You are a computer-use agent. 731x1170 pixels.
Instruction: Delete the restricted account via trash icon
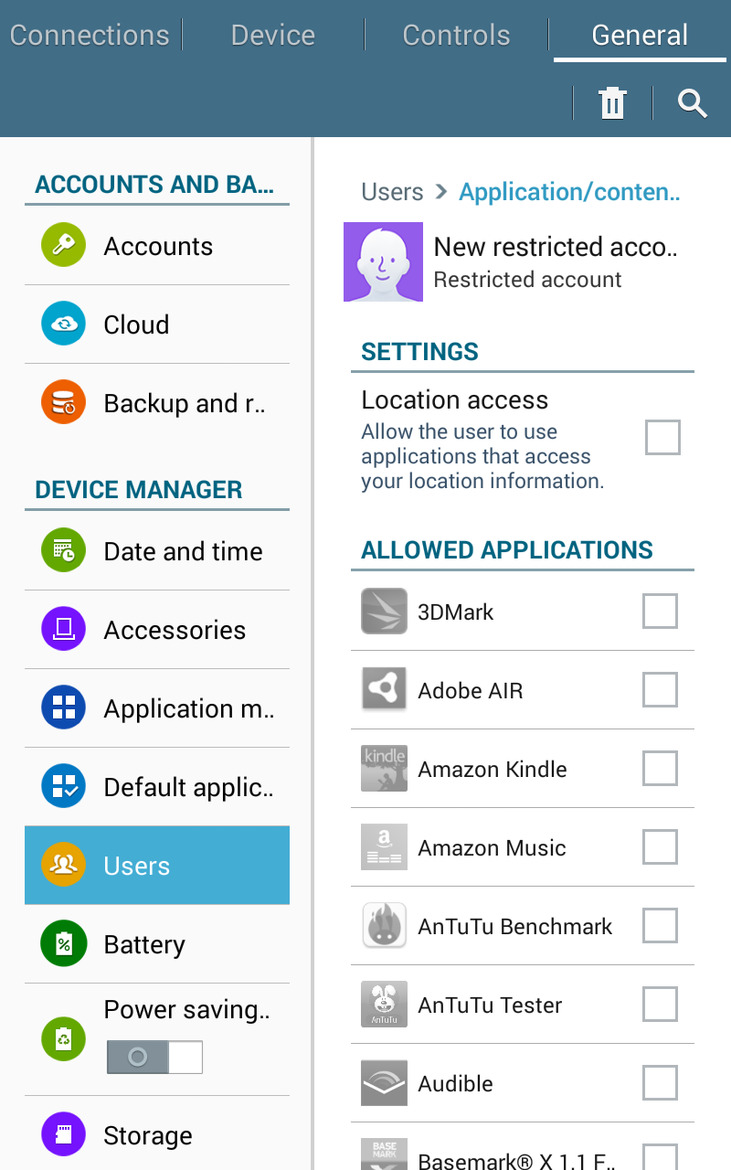tap(612, 103)
